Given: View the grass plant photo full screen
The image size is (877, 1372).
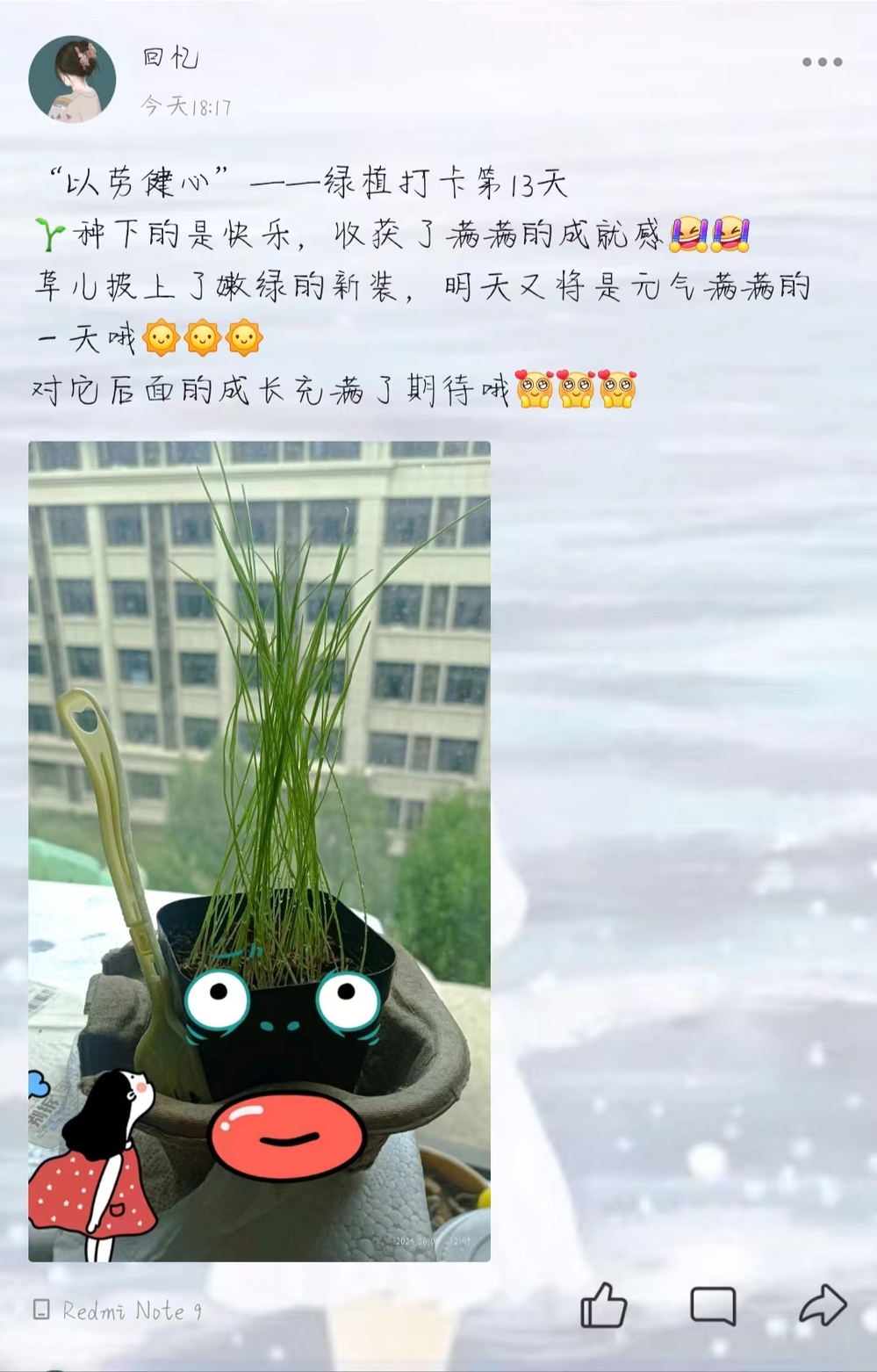Looking at the screenshot, I should pos(259,850).
